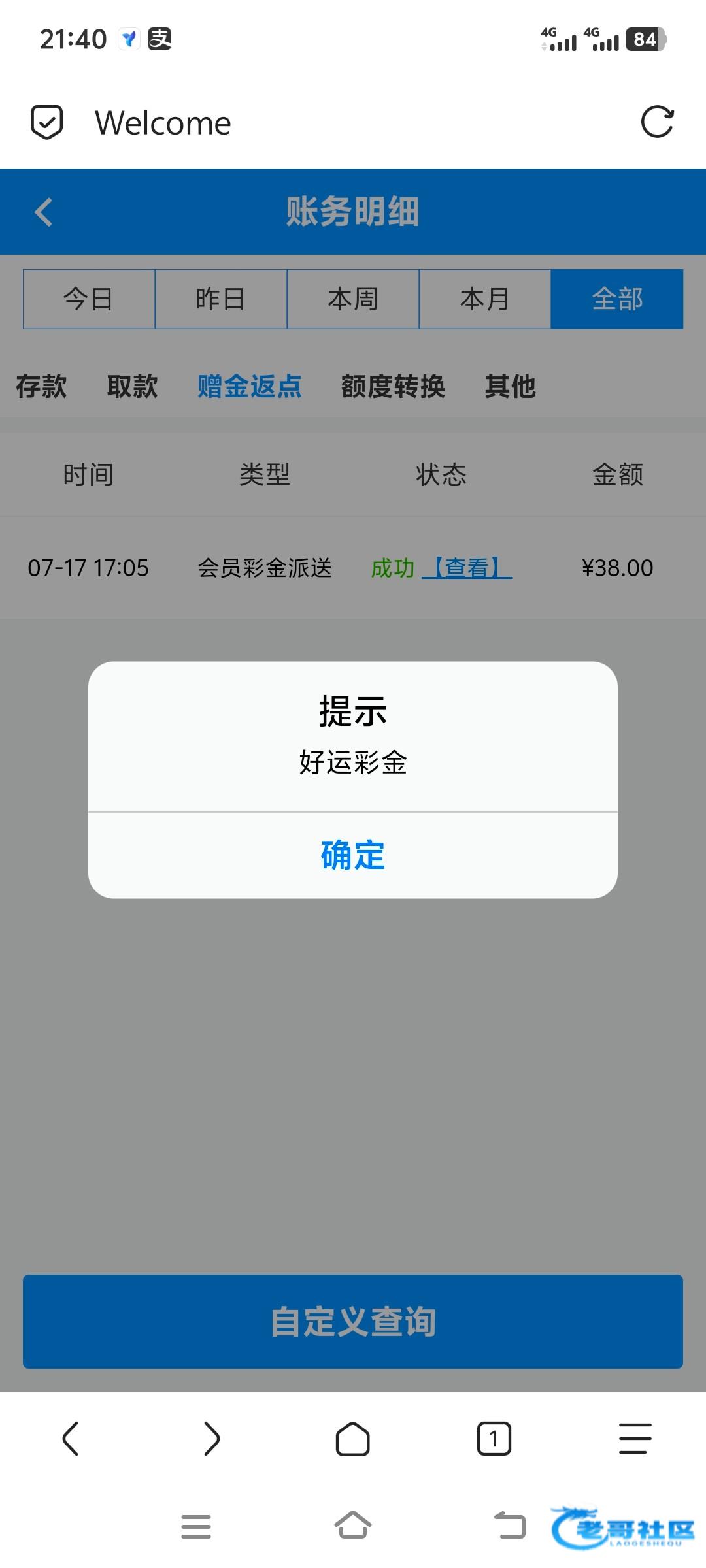706x1568 pixels.
Task: Choose the 全部 date filter
Action: (617, 299)
